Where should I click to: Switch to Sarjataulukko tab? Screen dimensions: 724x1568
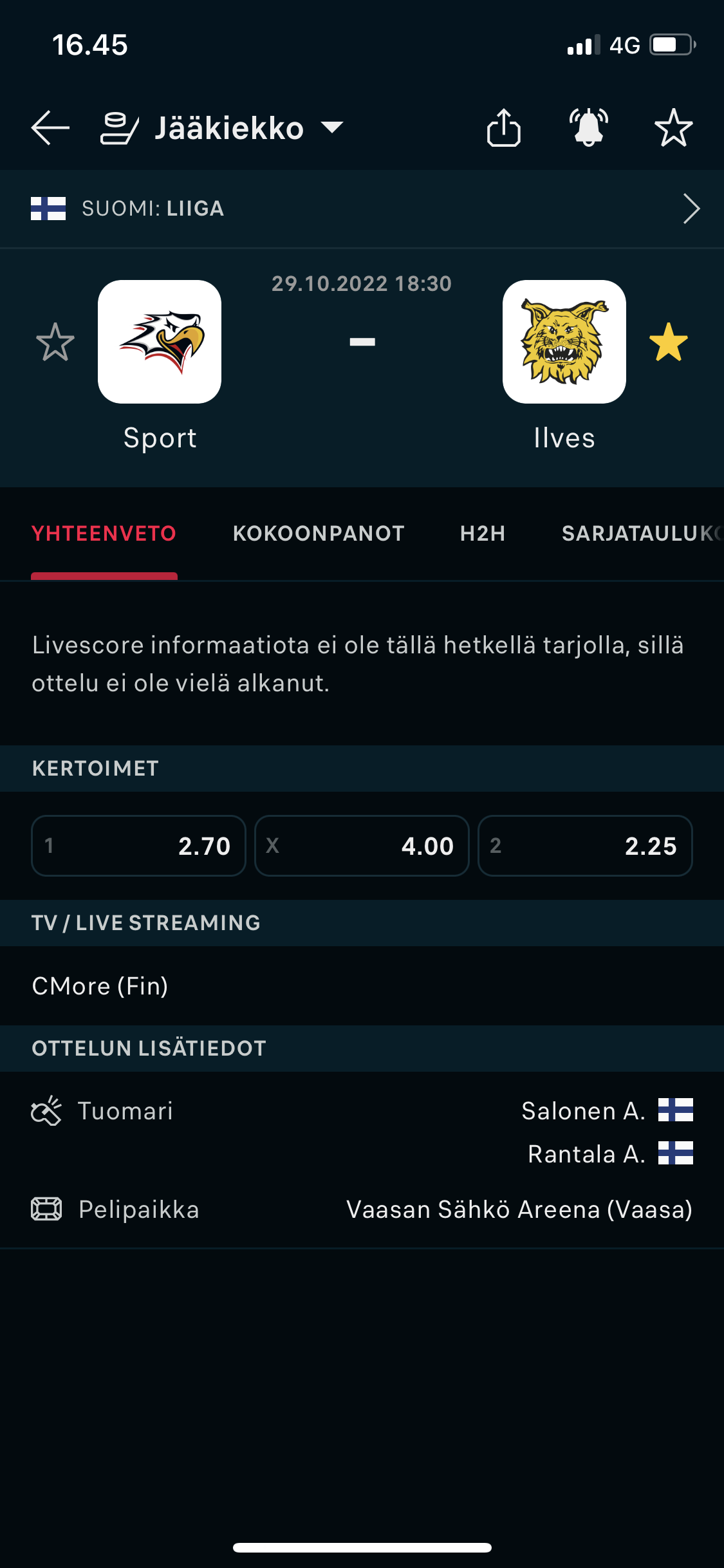pos(640,533)
